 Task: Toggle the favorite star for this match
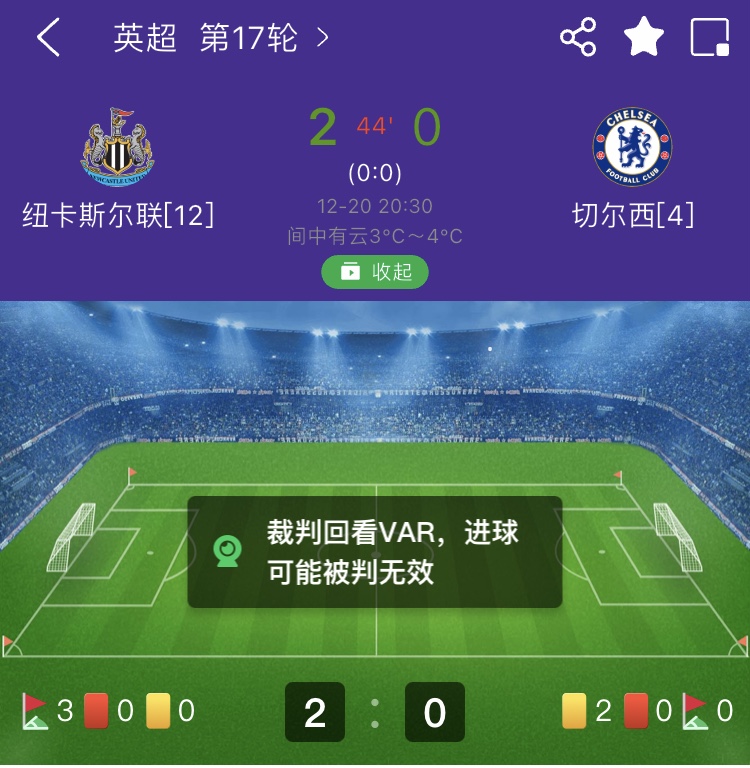[x=644, y=38]
